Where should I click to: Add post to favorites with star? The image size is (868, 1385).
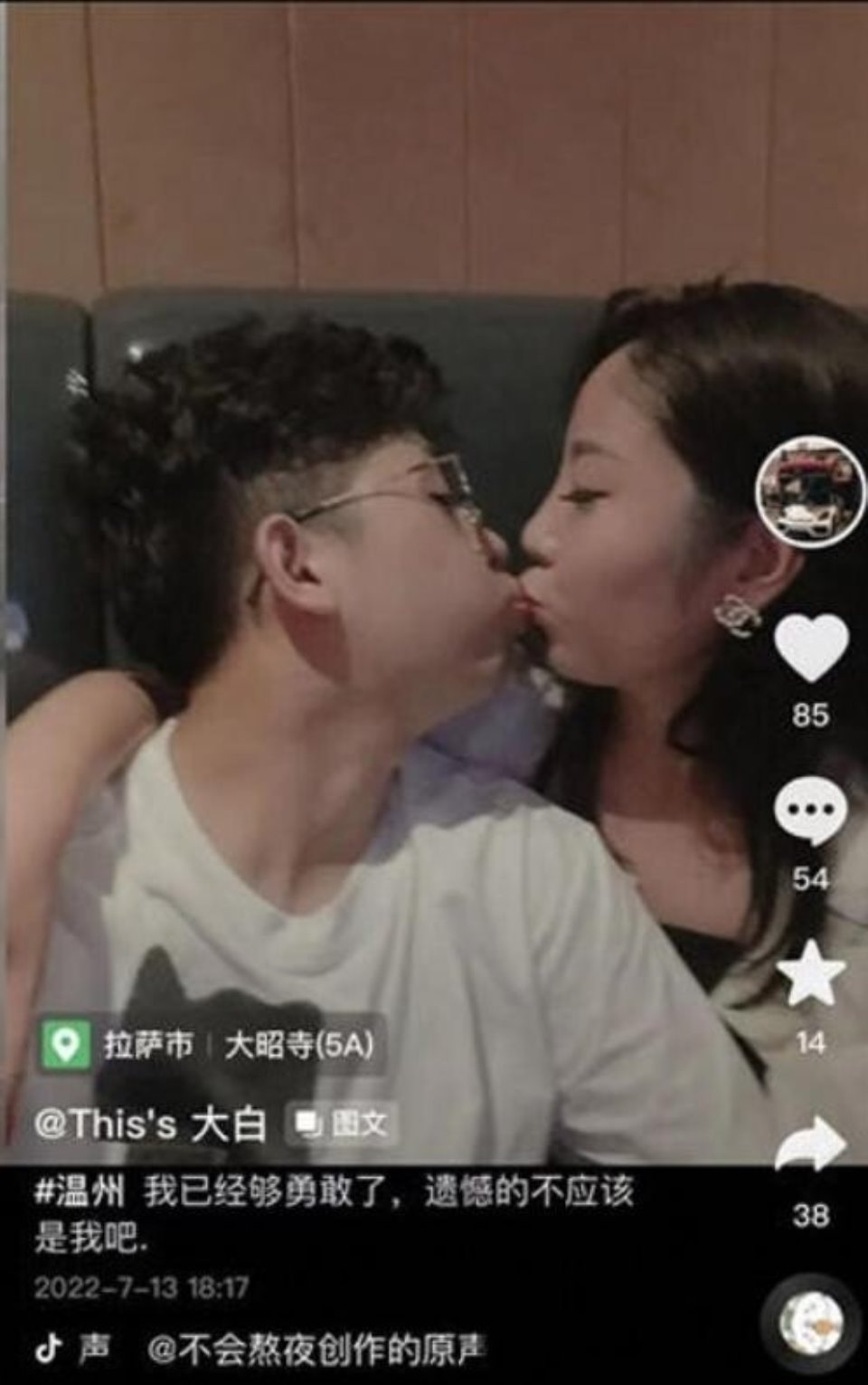pyautogui.click(x=811, y=973)
